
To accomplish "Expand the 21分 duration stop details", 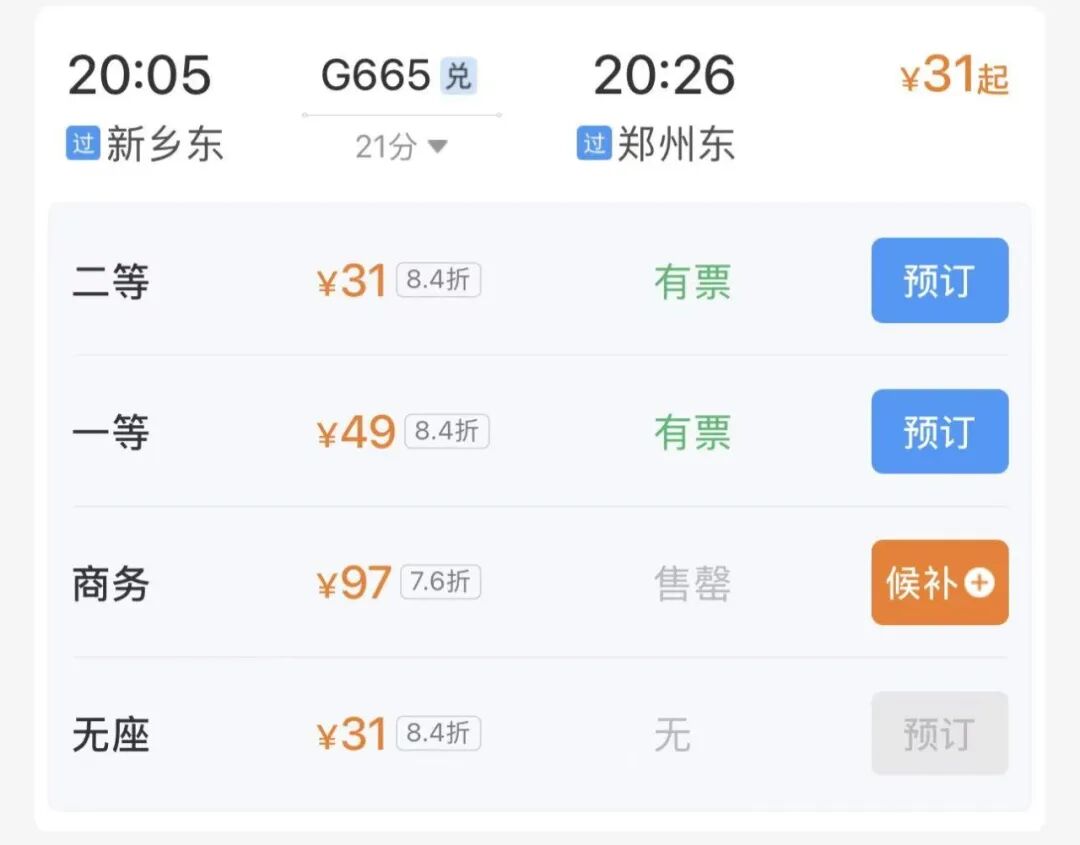I will point(402,148).
